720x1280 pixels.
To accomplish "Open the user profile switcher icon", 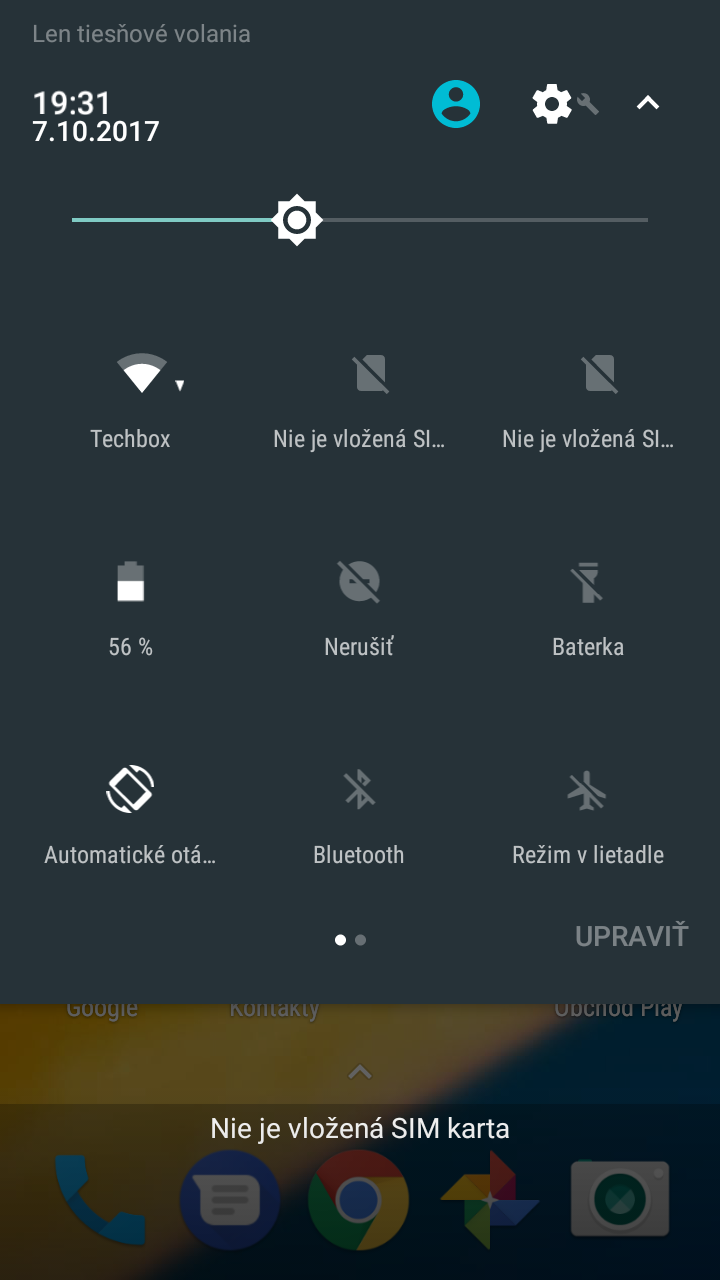I will click(456, 104).
